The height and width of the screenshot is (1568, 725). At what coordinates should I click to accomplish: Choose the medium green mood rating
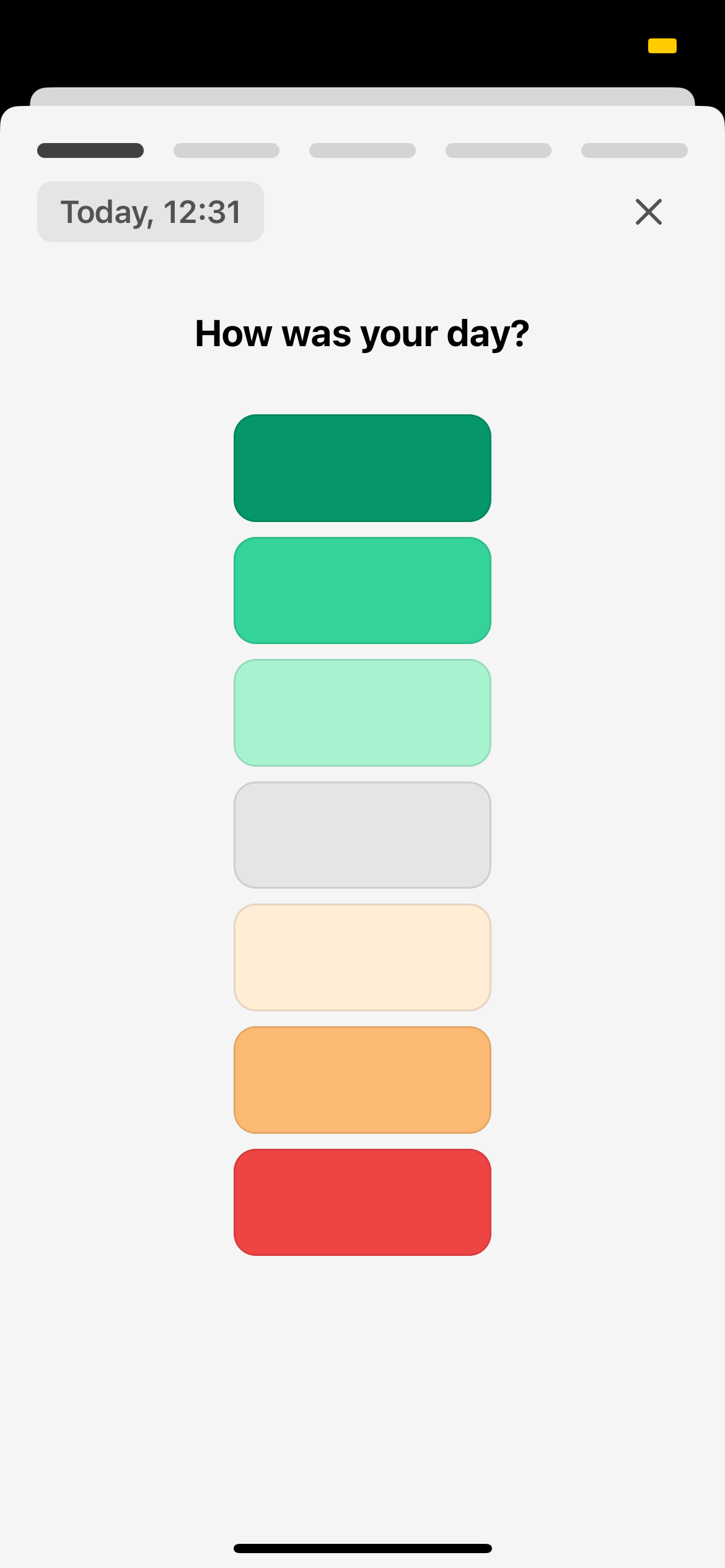[x=362, y=591]
